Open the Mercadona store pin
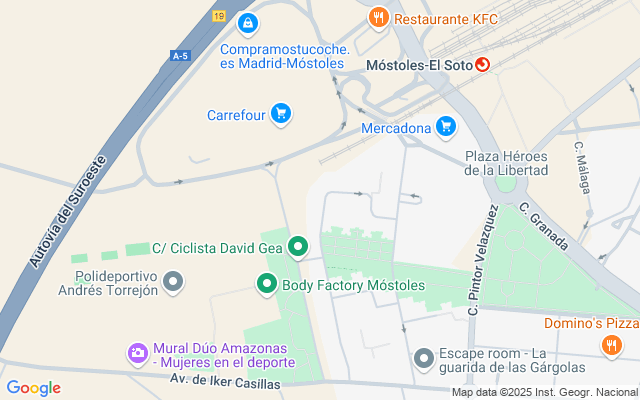The height and width of the screenshot is (400, 640). coord(446,127)
